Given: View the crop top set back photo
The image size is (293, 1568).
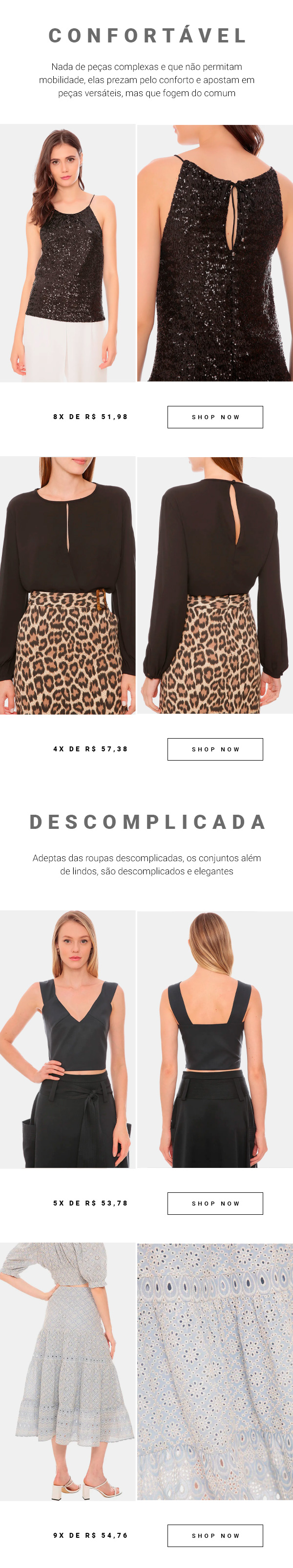Looking at the screenshot, I should click(215, 1039).
